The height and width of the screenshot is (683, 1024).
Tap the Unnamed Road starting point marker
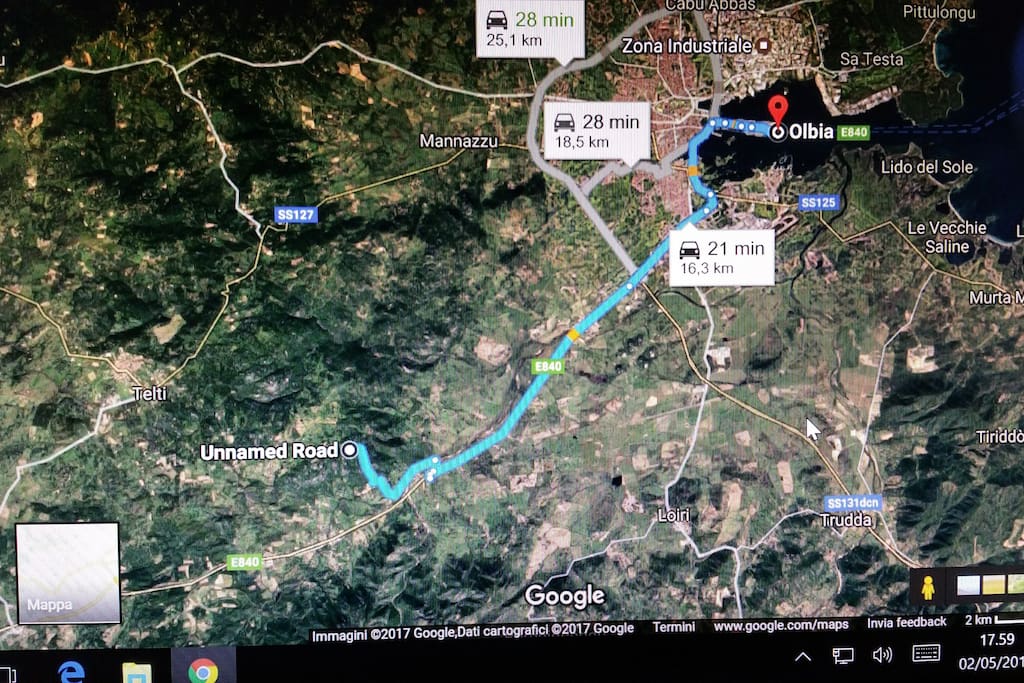tap(350, 451)
